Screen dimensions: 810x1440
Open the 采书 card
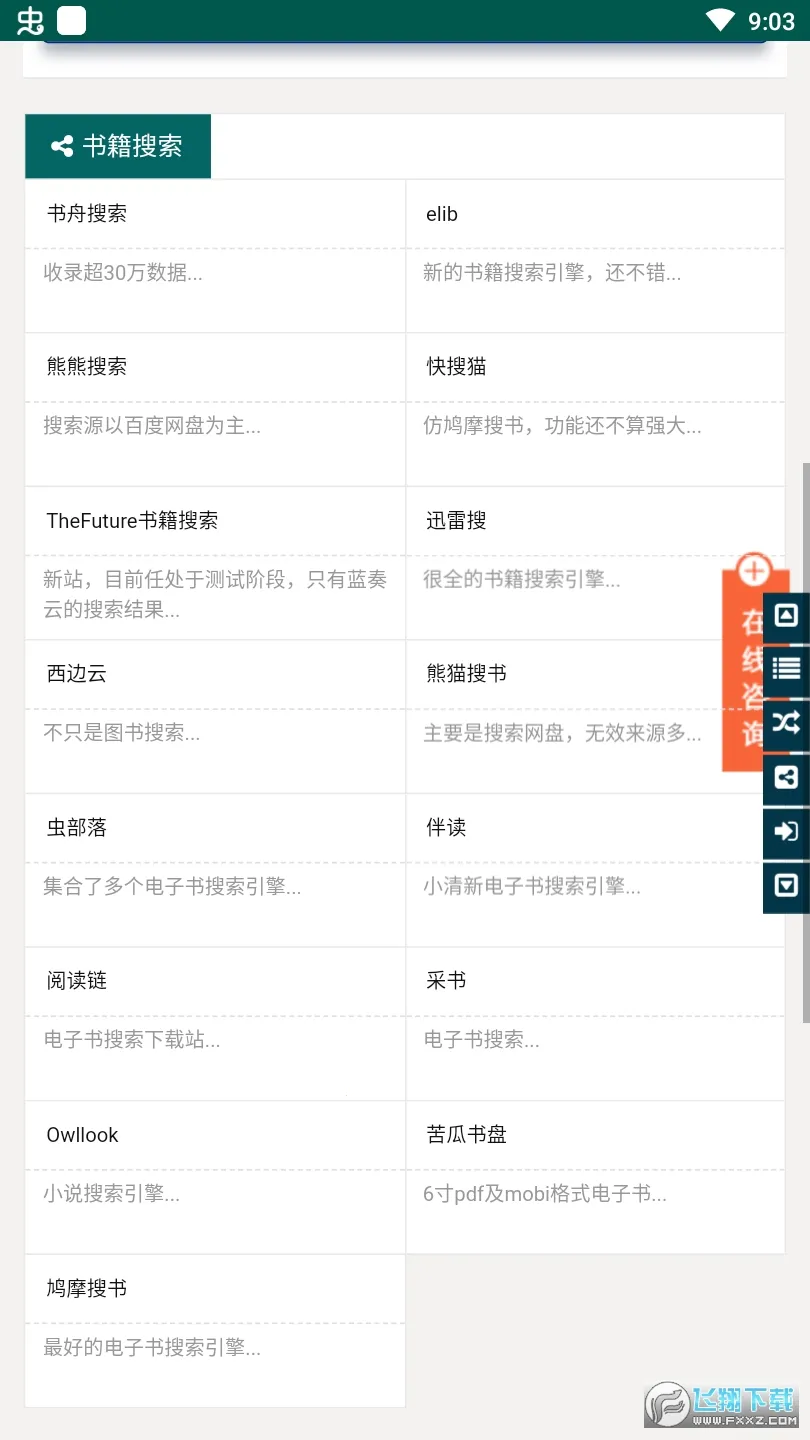[x=595, y=1024]
